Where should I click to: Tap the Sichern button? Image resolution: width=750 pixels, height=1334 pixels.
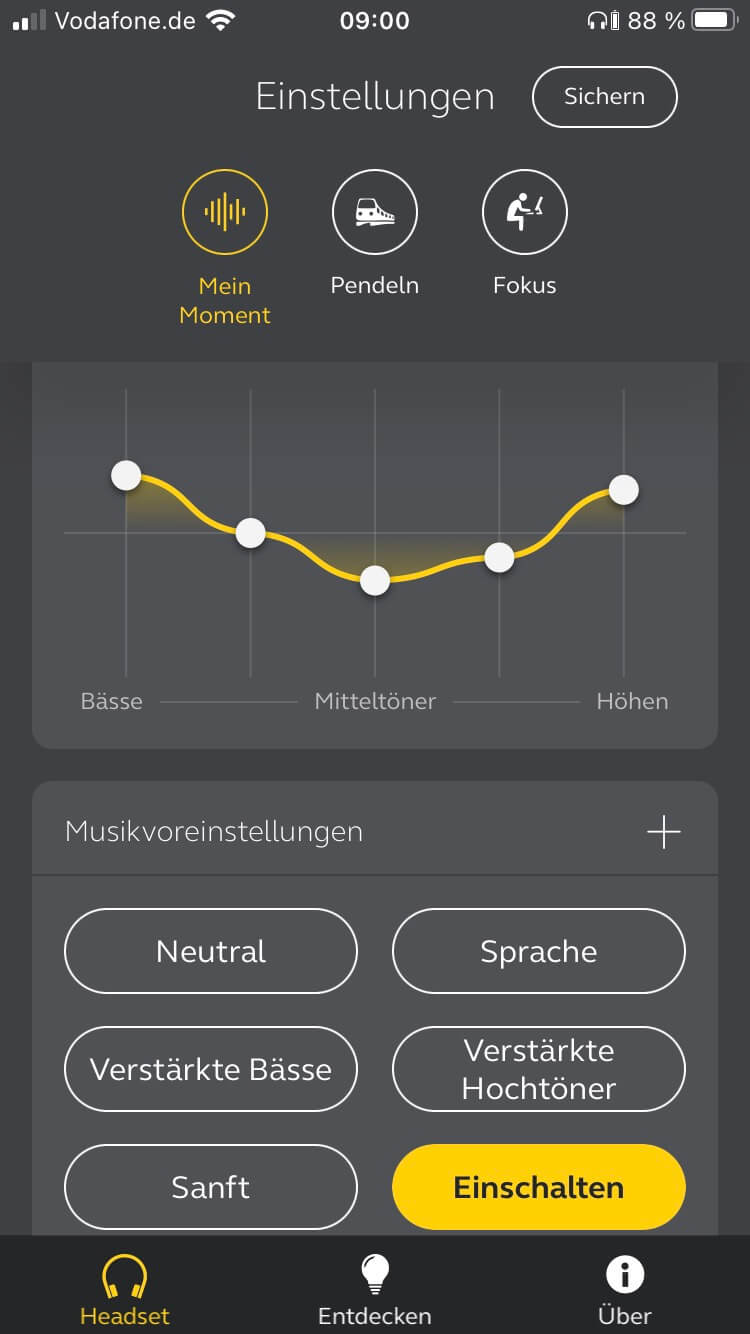click(604, 97)
